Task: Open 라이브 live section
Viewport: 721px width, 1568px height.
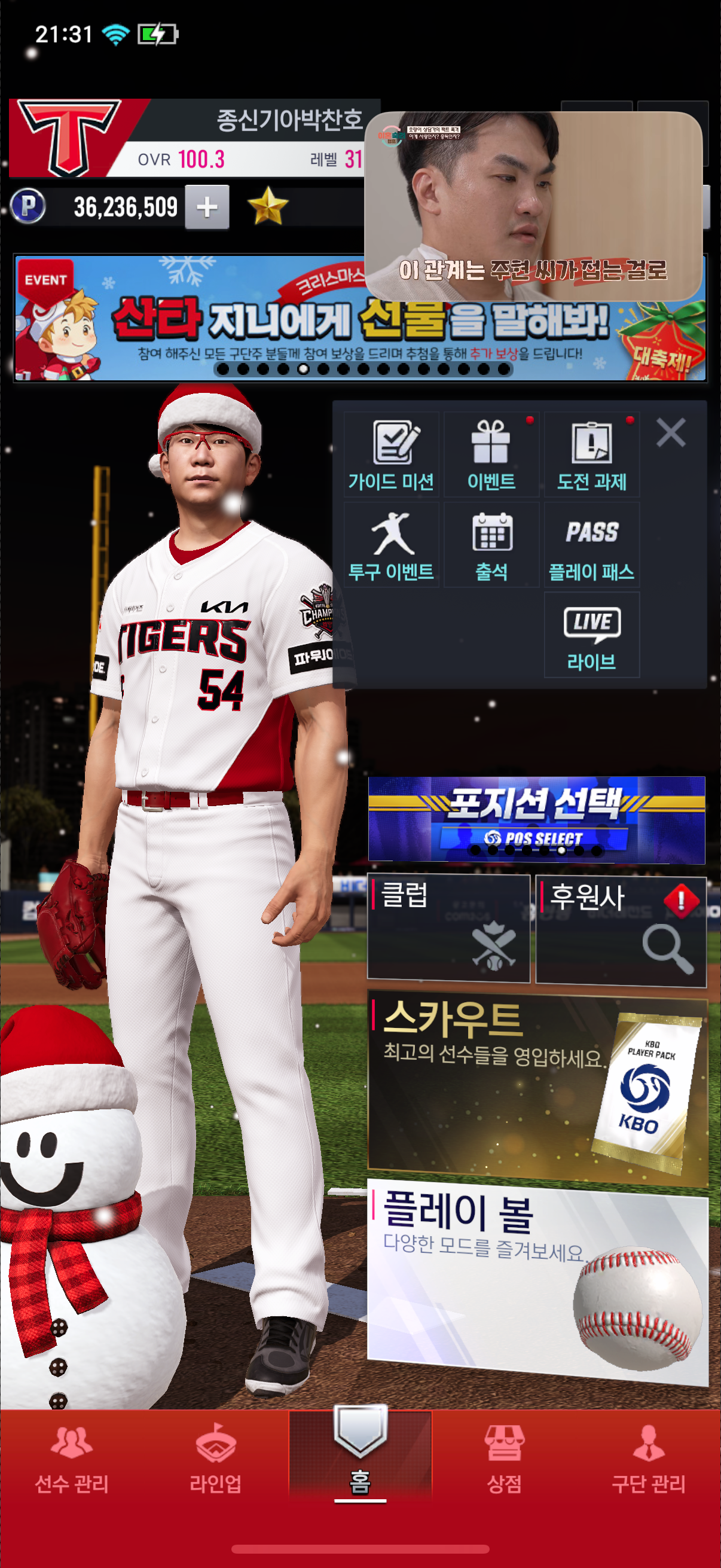Action: (591, 634)
